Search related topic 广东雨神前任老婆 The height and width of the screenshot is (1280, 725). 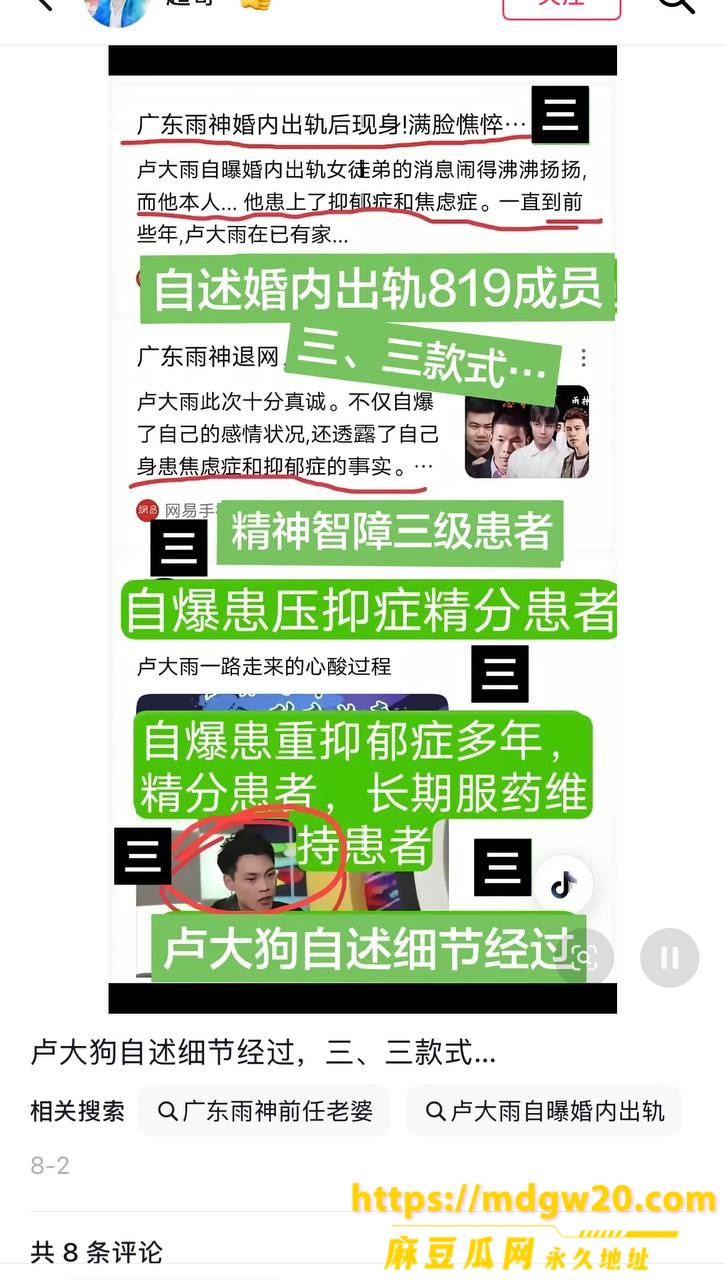265,1111
